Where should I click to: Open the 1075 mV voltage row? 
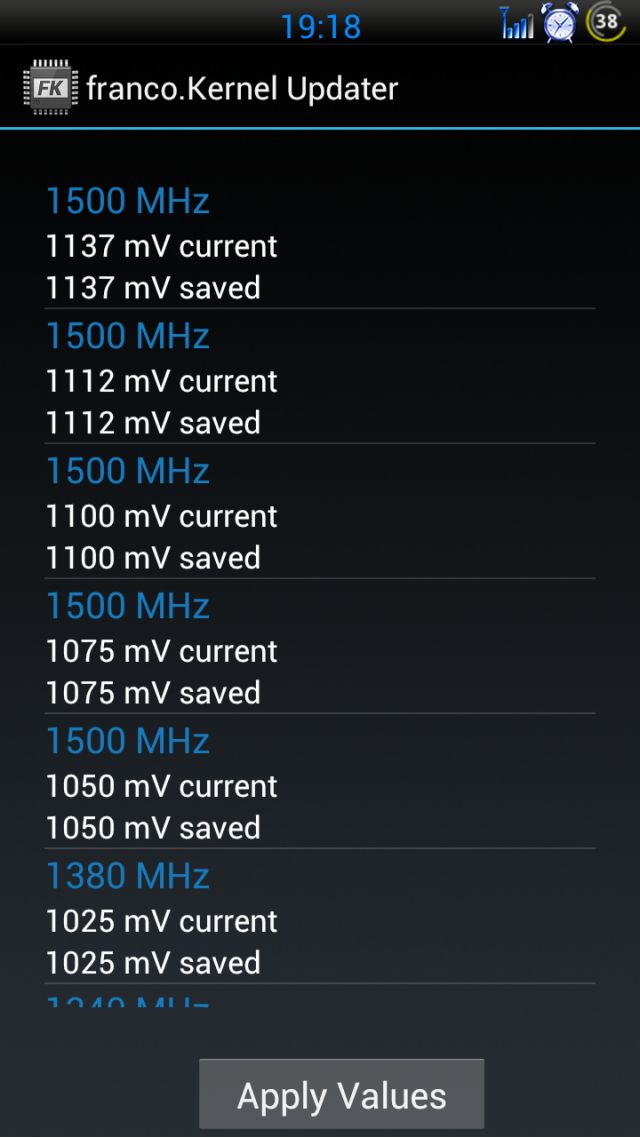pyautogui.click(x=320, y=646)
